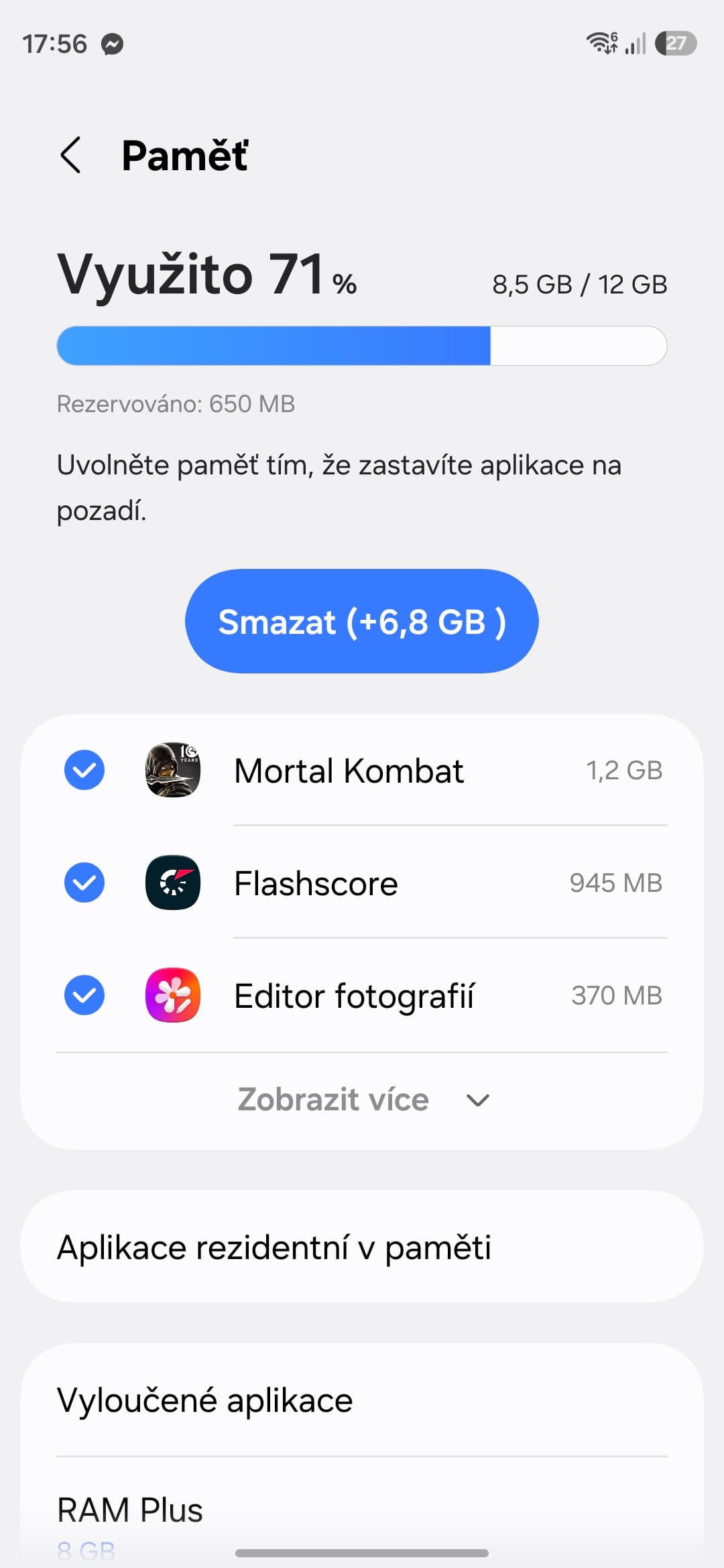Untick the Editor fotografií checkbox

[84, 995]
